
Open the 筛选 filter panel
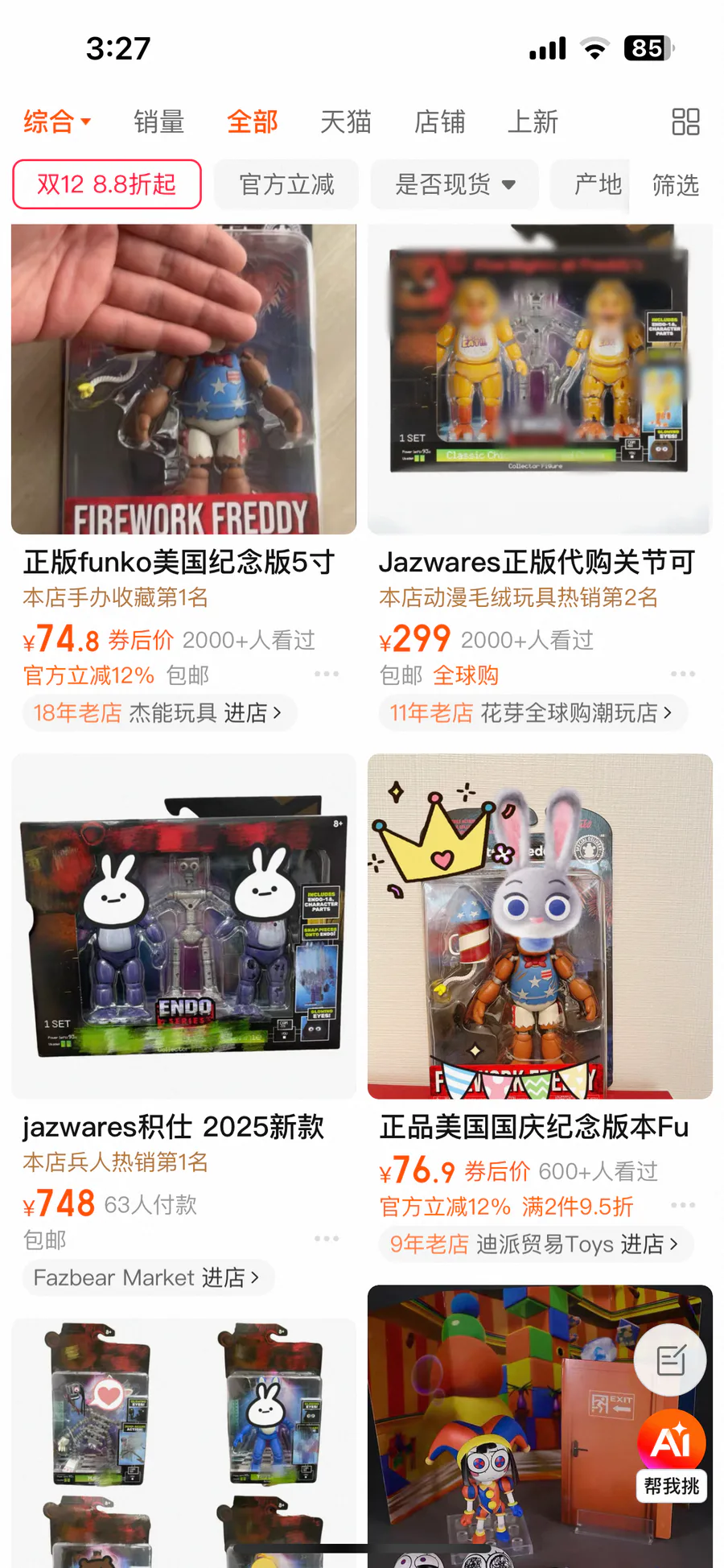(x=675, y=185)
